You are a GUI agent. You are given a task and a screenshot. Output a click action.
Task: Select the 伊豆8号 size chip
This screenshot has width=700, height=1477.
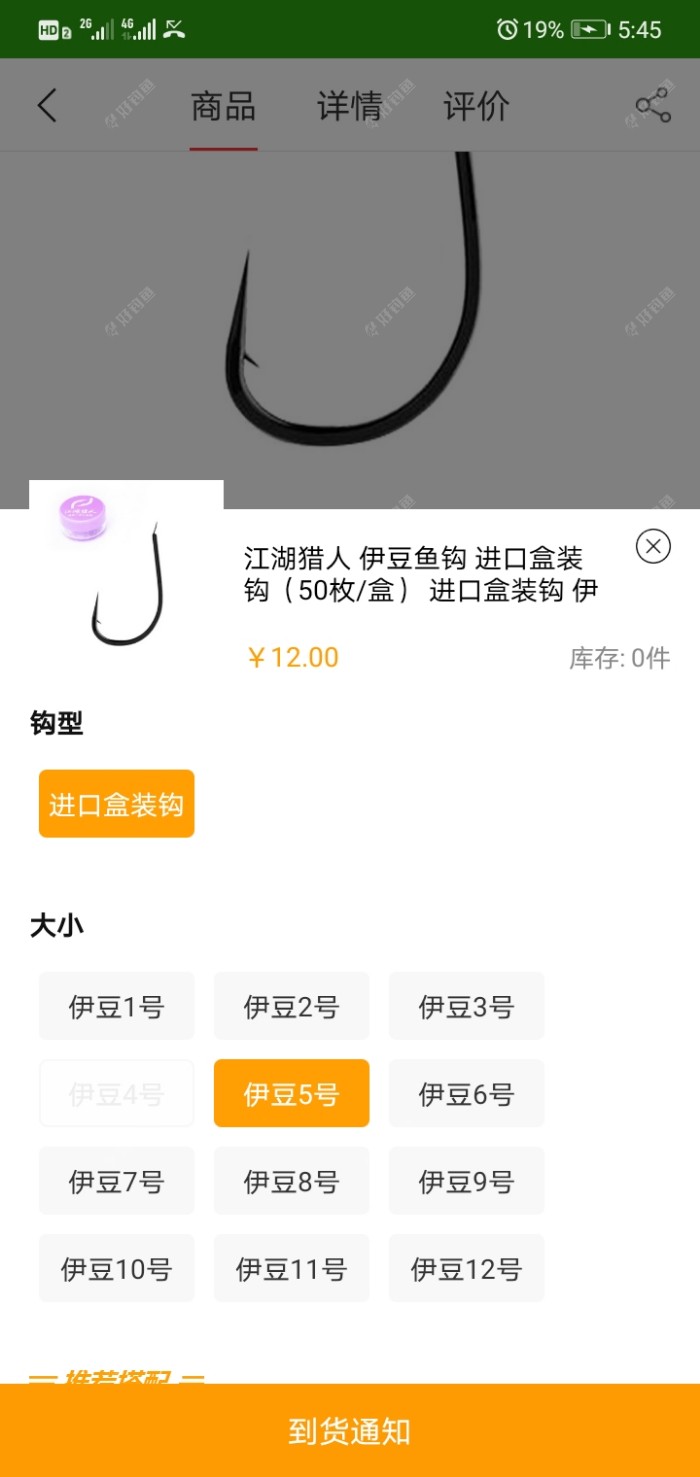(x=291, y=1181)
